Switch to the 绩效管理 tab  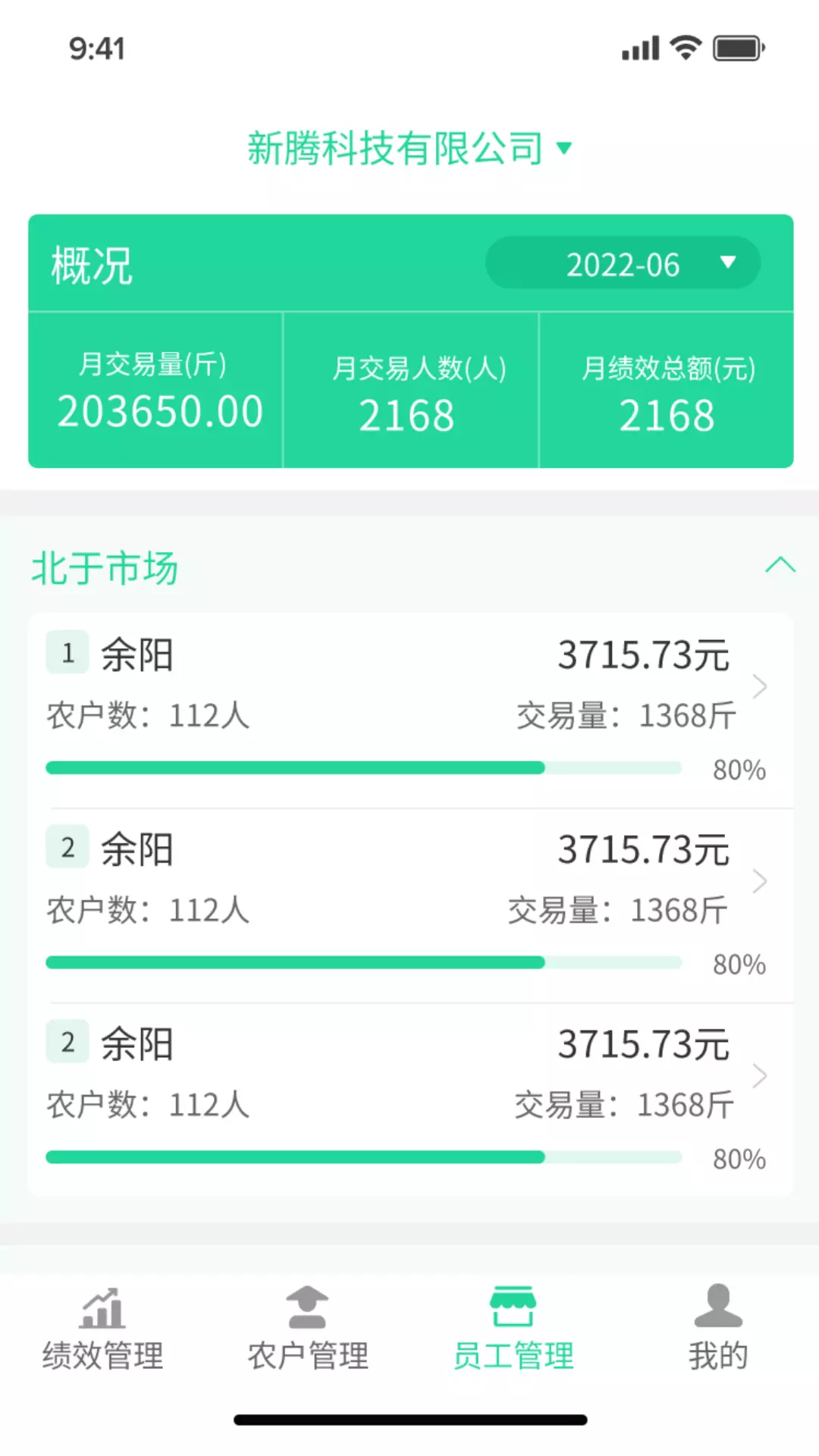point(102,1329)
